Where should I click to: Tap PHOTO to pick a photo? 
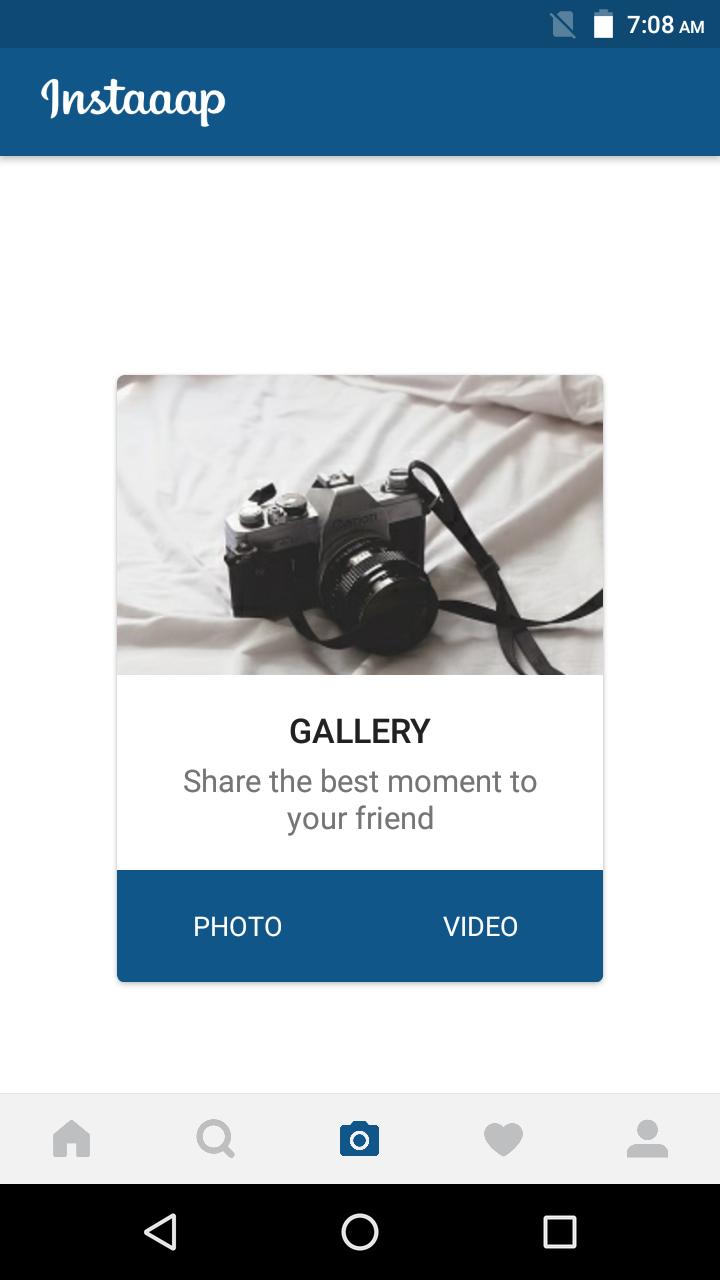pyautogui.click(x=237, y=926)
